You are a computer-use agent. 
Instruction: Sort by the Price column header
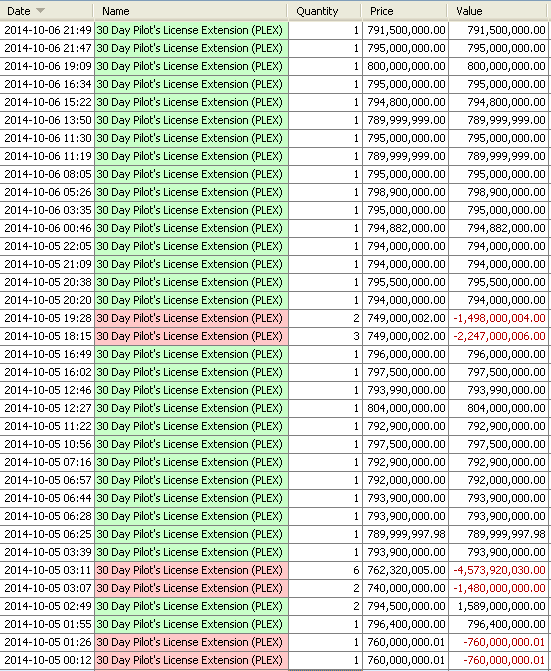404,11
